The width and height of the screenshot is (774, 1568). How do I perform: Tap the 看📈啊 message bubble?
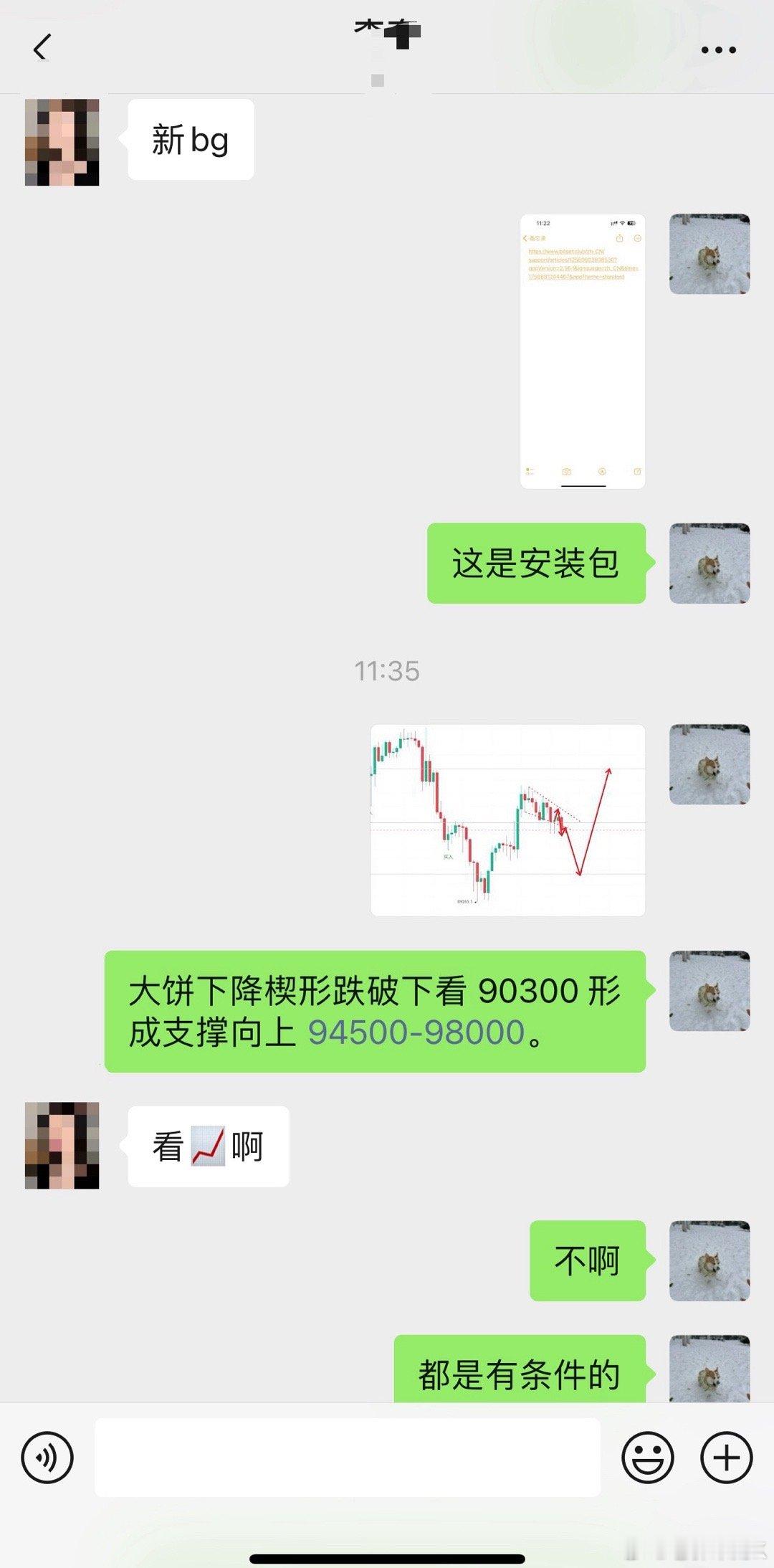[208, 1144]
